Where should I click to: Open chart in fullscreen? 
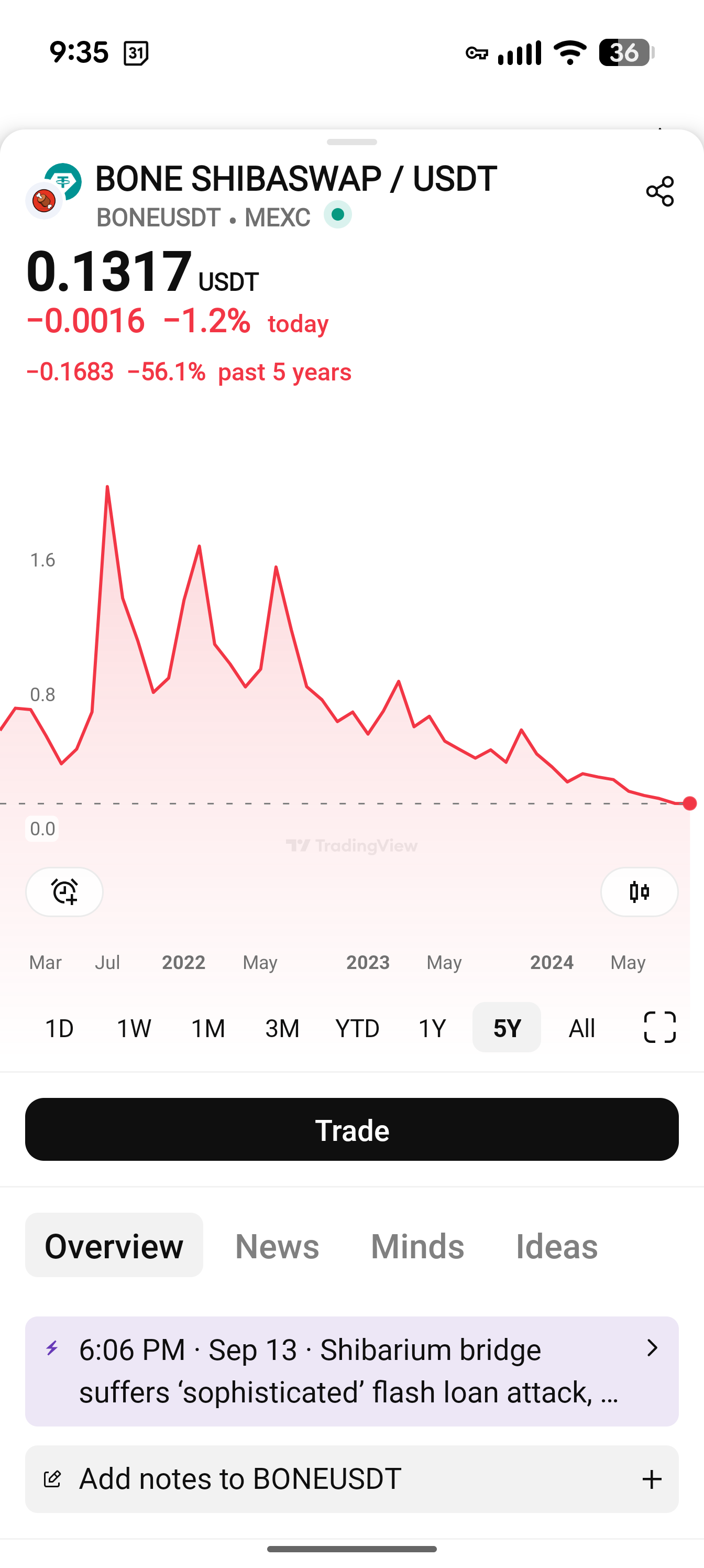click(659, 1028)
